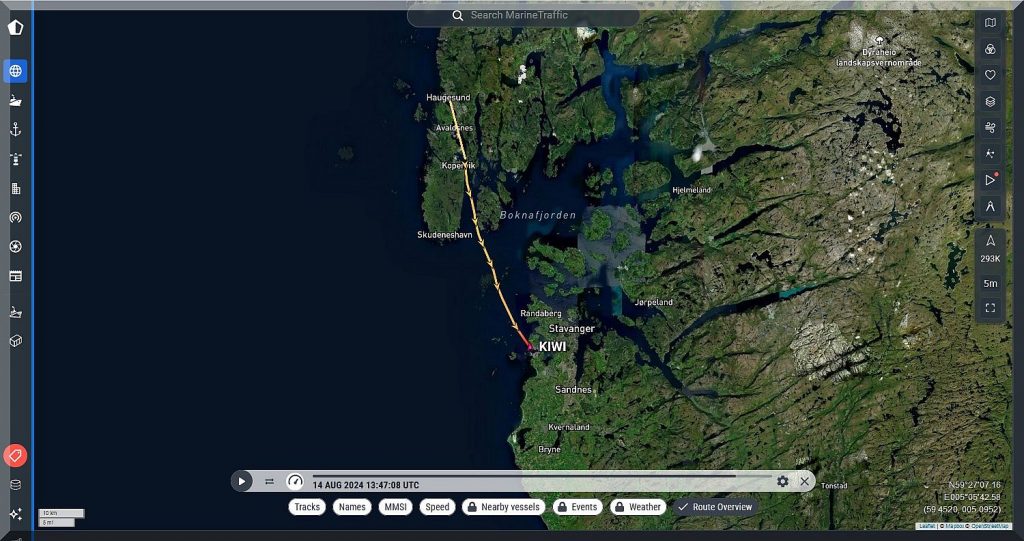The height and width of the screenshot is (541, 1024).
Task: Enter fullscreen map view
Action: (990, 308)
